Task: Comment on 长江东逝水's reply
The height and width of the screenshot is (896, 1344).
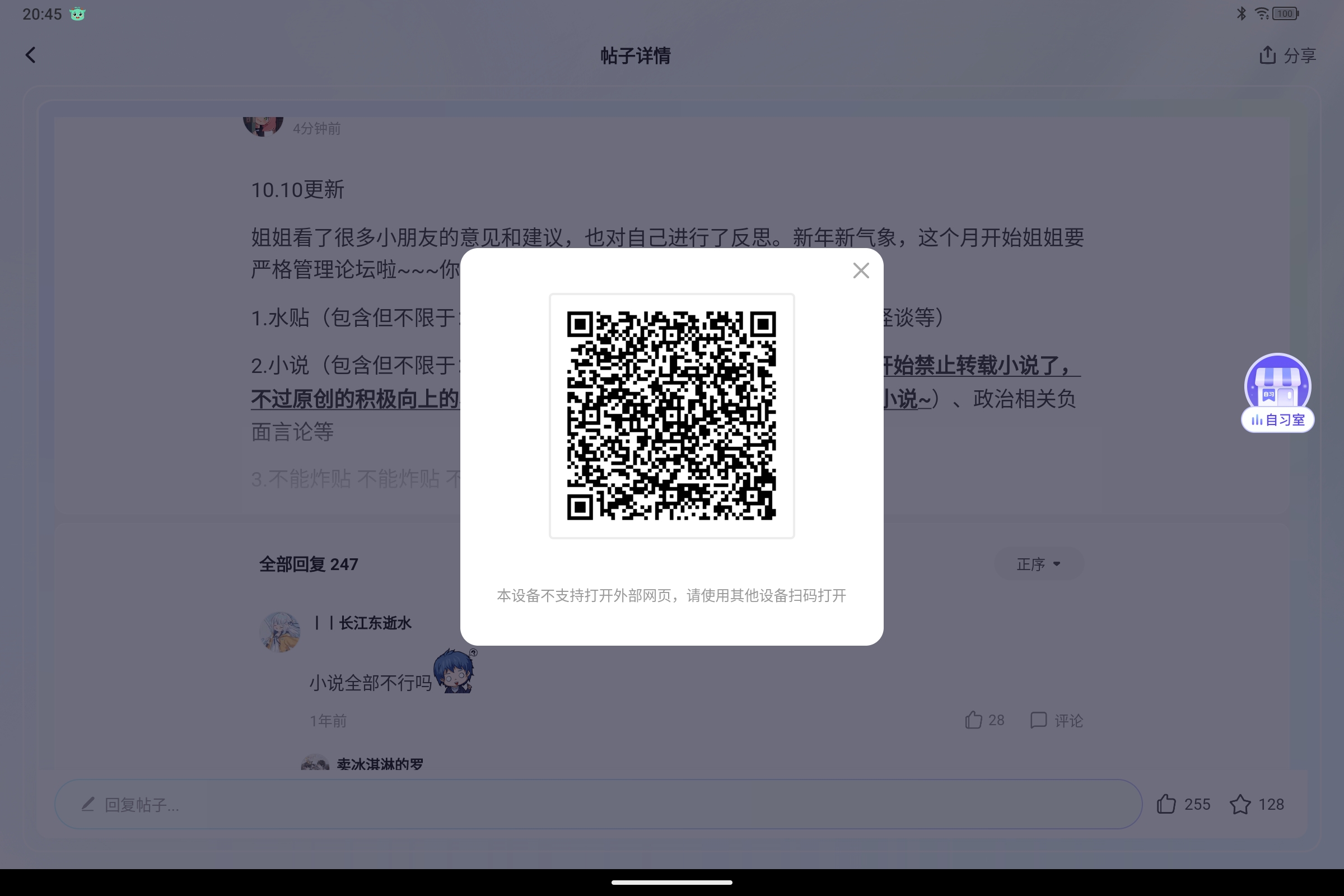Action: tap(1056, 720)
